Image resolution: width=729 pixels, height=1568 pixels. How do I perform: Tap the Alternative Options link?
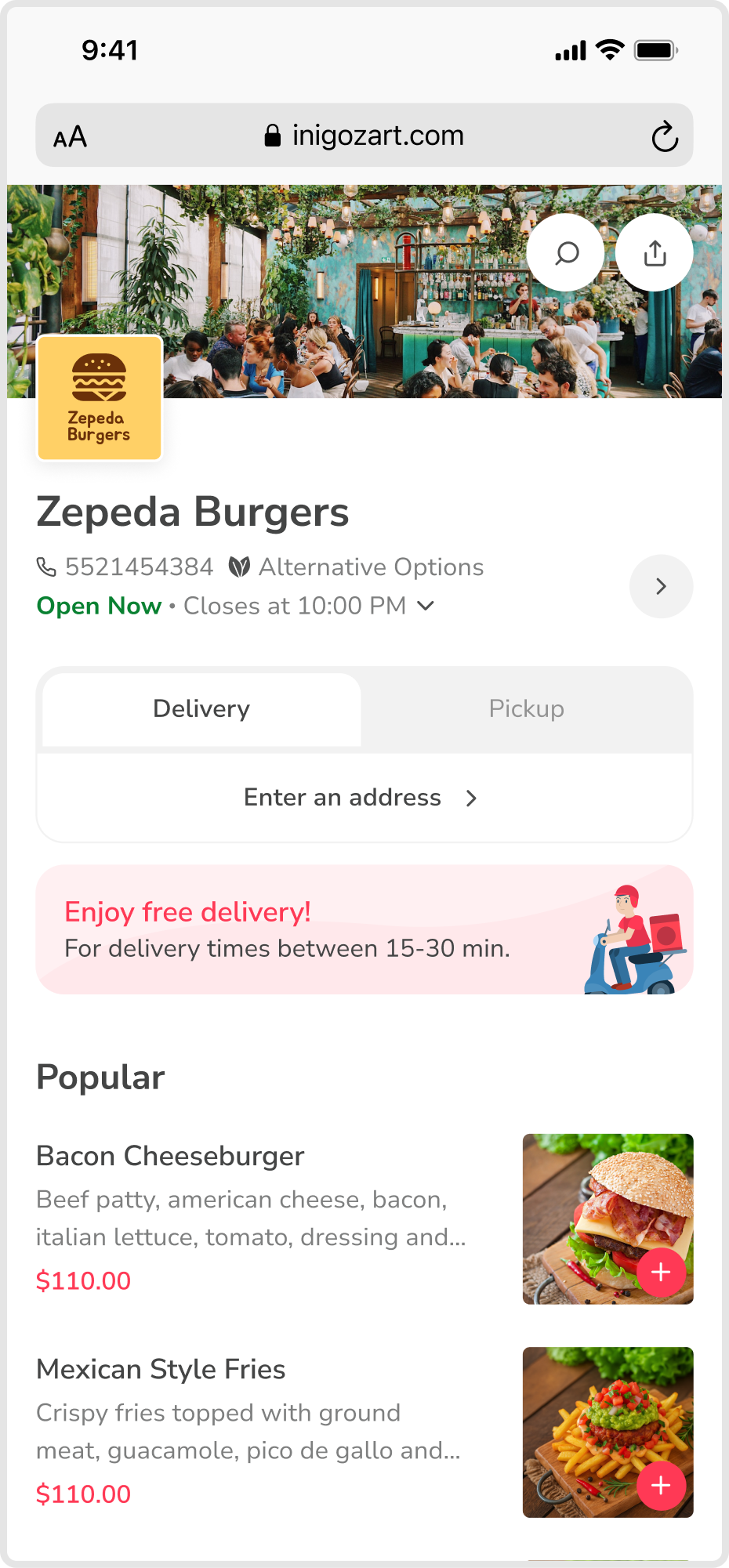point(371,566)
